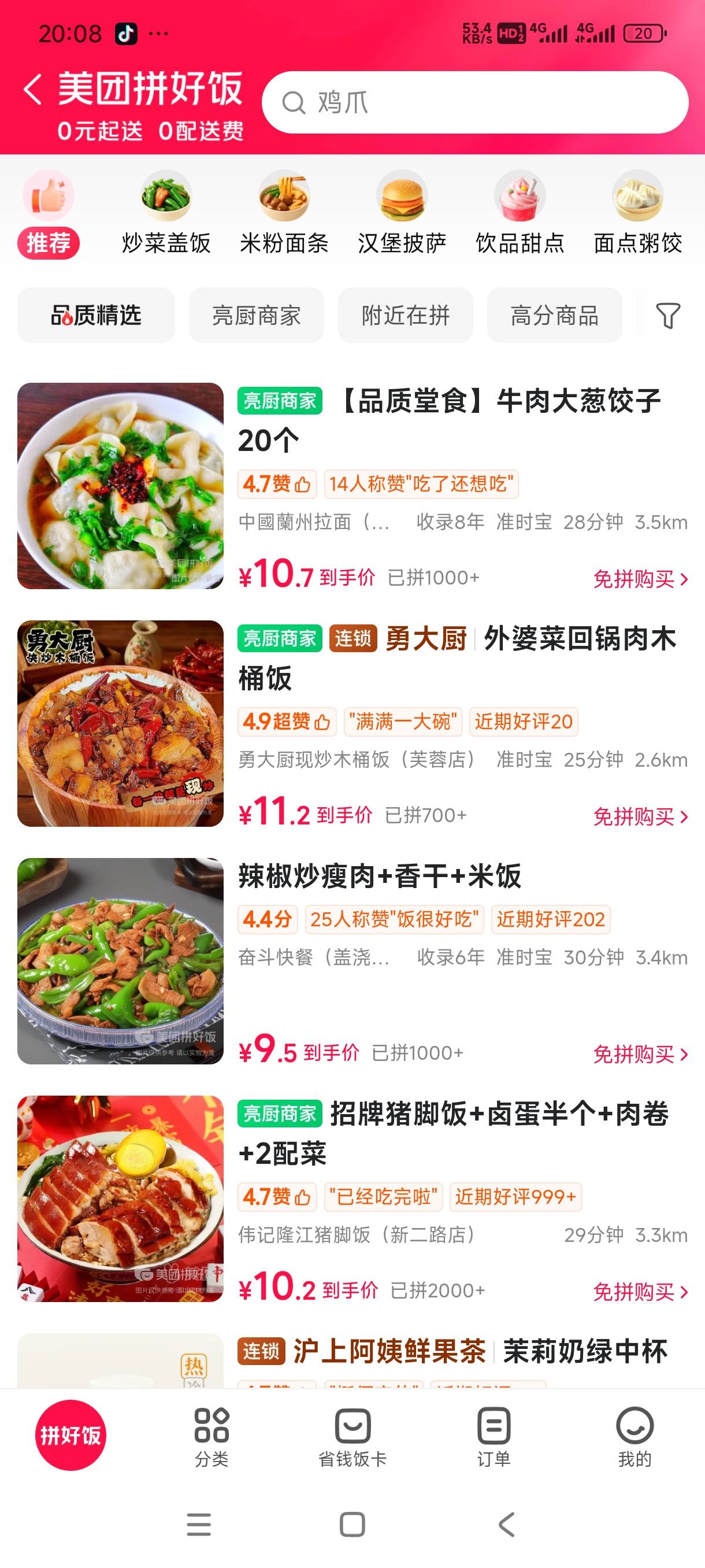
Task: Filter by 附近在拼
Action: [405, 315]
